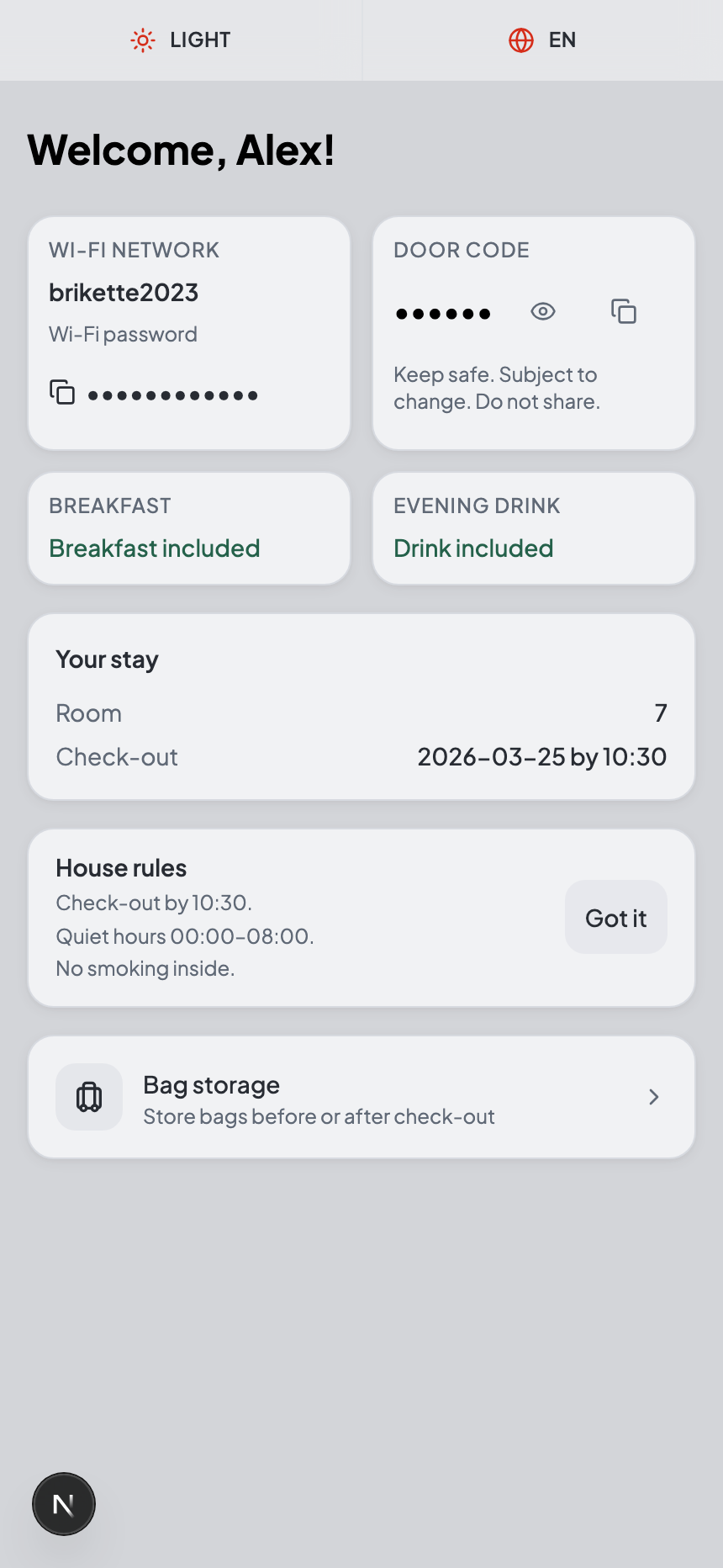Click the chevron on the Bag storage row

(x=653, y=1096)
